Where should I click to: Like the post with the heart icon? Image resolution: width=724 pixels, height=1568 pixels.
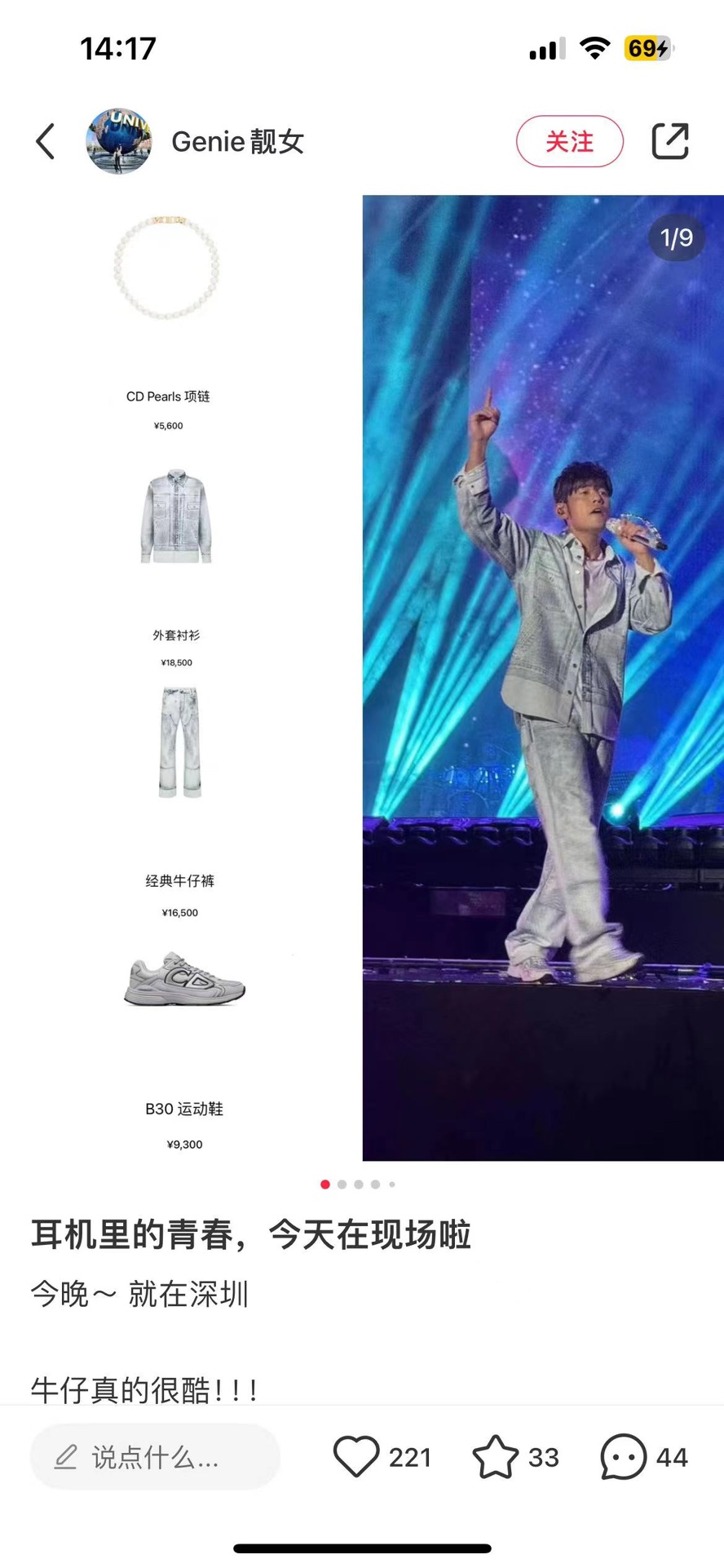pyautogui.click(x=357, y=1456)
